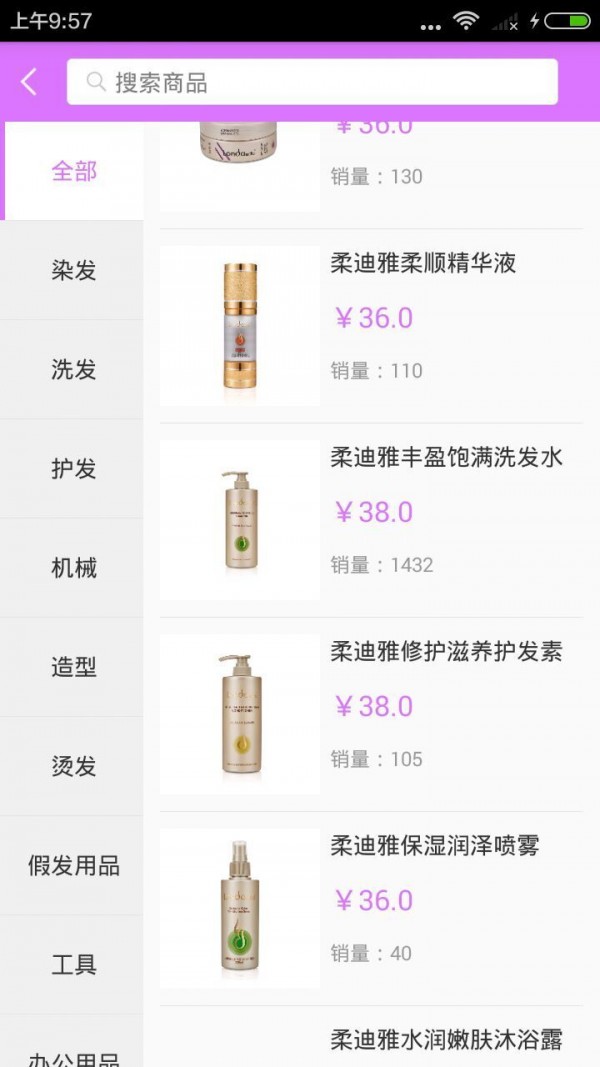View the 柔迪雅保湿润泽喷雾 product
Viewport: 600px width, 1067px height.
pos(435,846)
